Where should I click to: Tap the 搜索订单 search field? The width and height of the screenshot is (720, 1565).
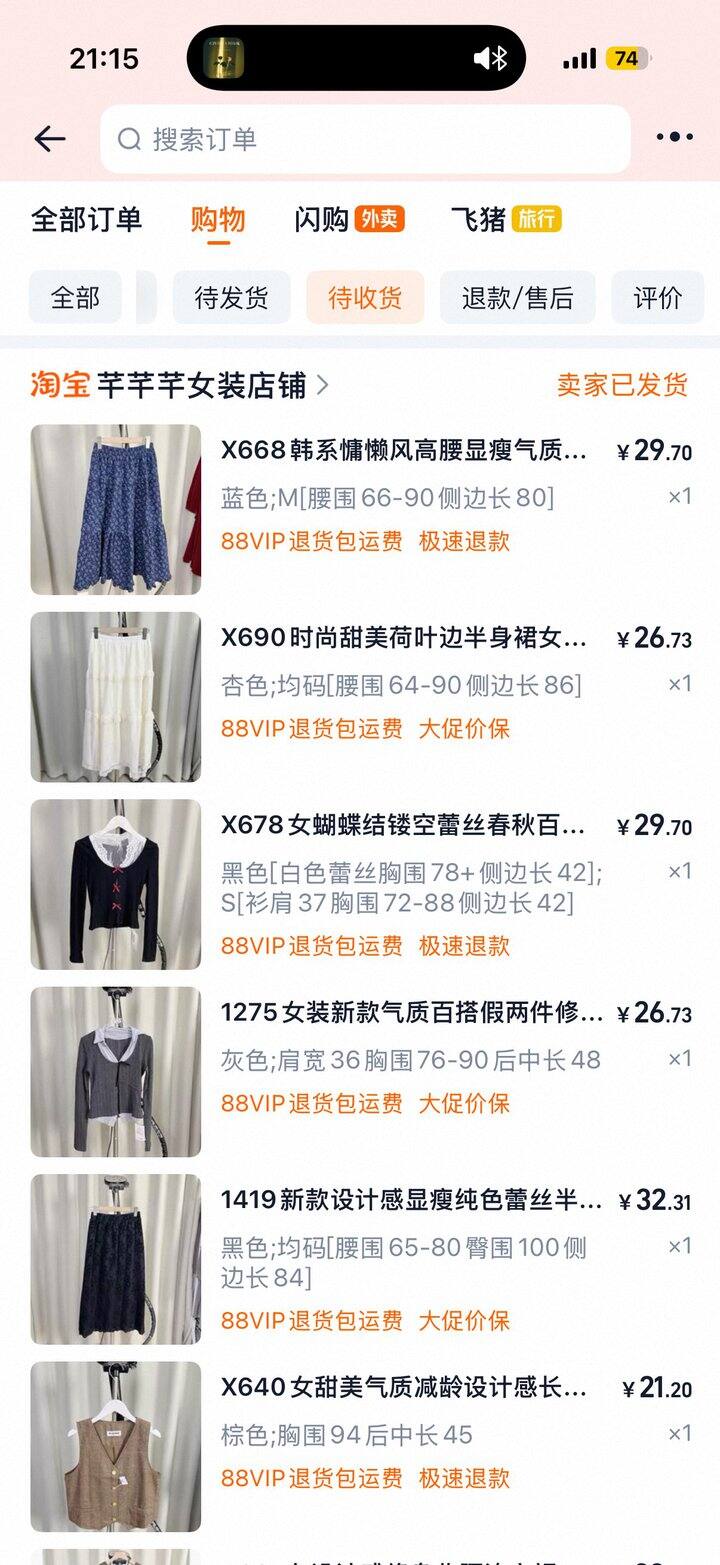coord(365,139)
